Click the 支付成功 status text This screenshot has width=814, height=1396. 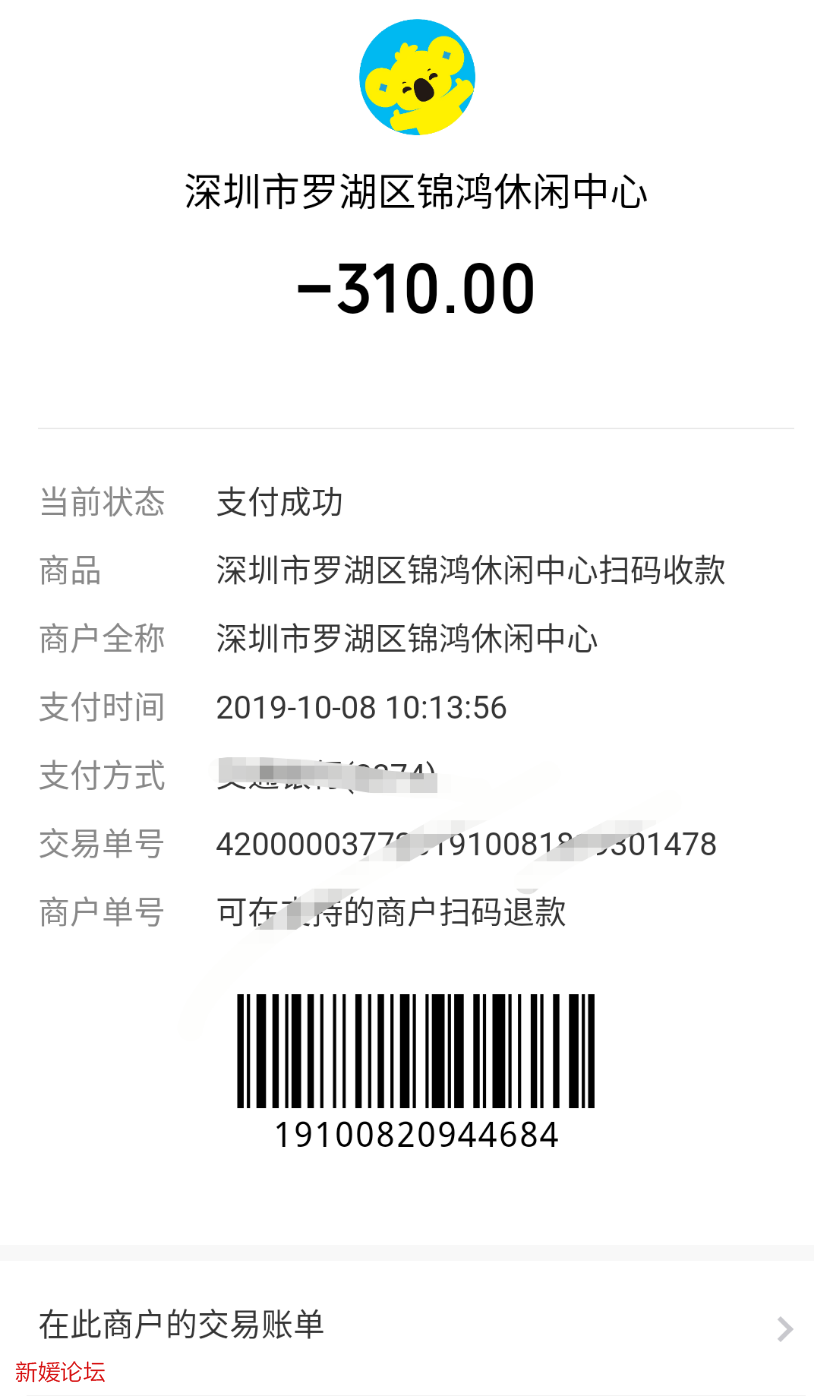point(280,503)
